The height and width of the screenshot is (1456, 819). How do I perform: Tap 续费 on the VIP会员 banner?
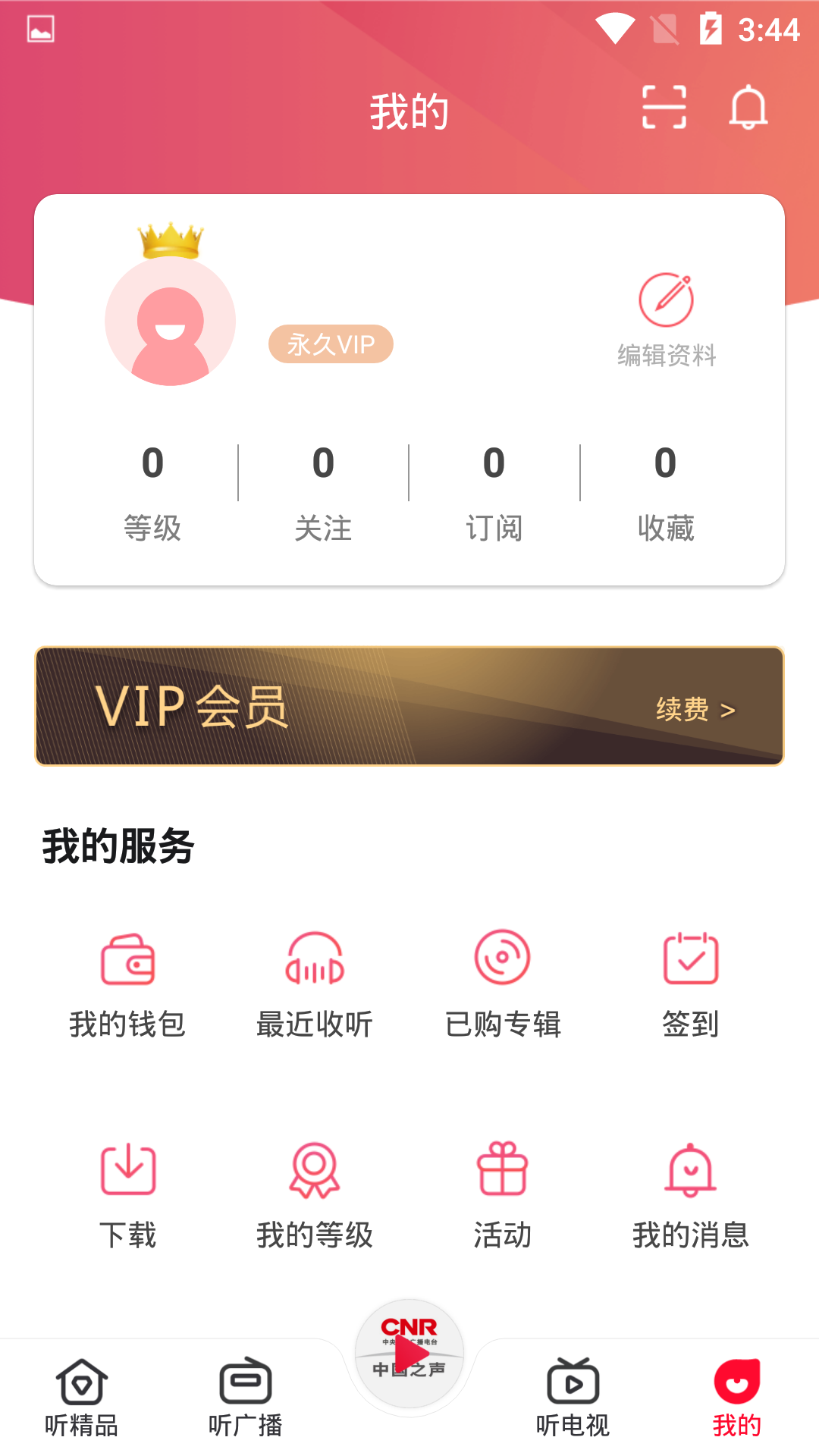tap(695, 710)
